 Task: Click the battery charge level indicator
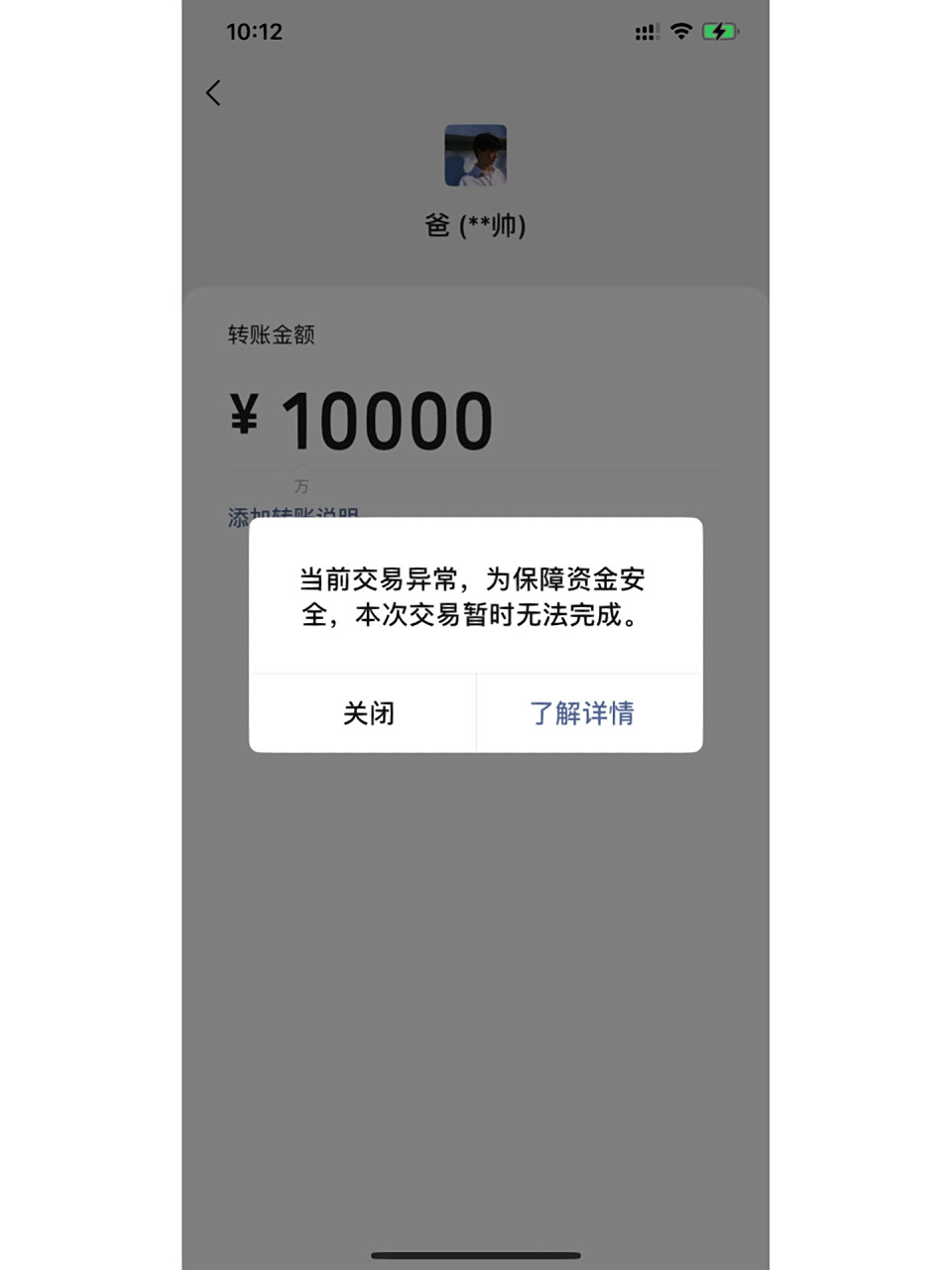pos(717,31)
